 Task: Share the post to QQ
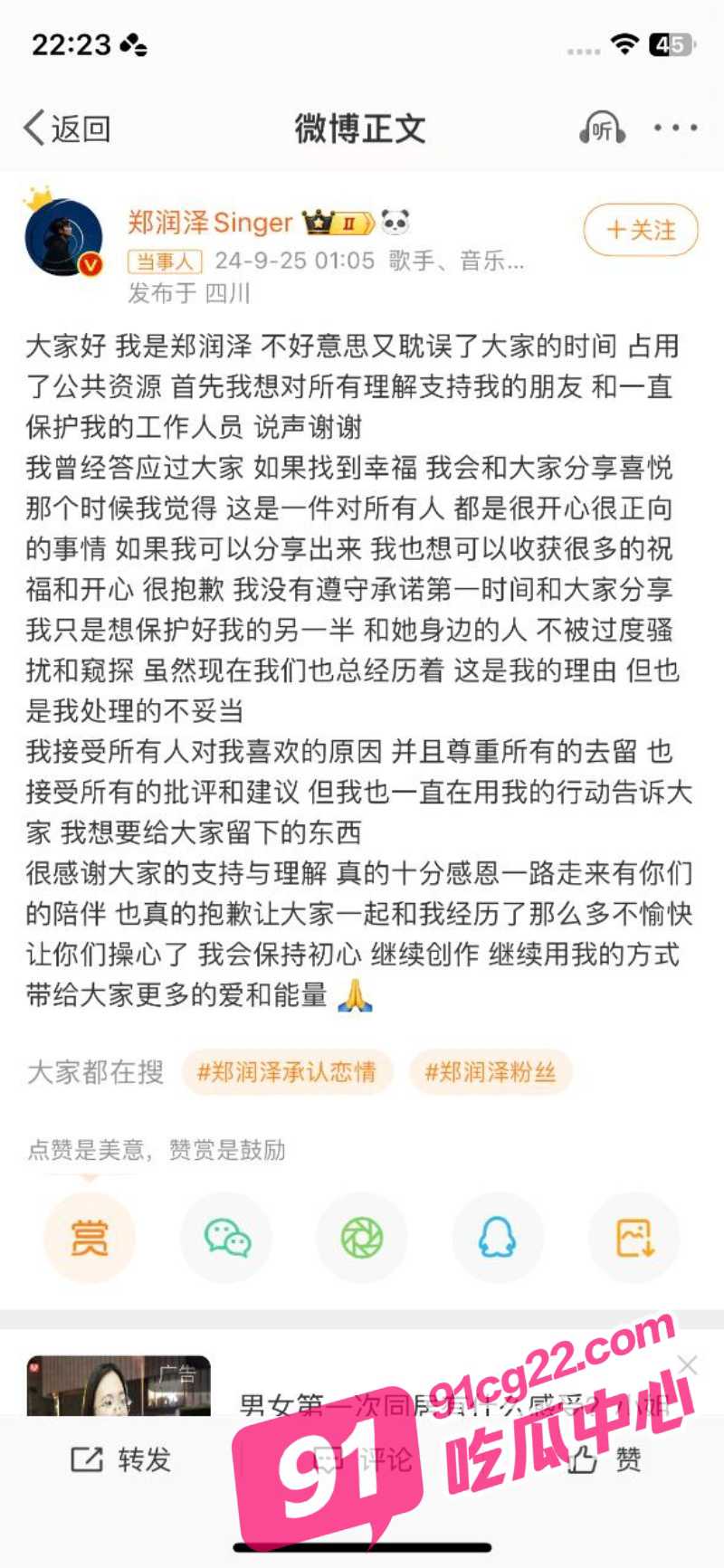(498, 1238)
